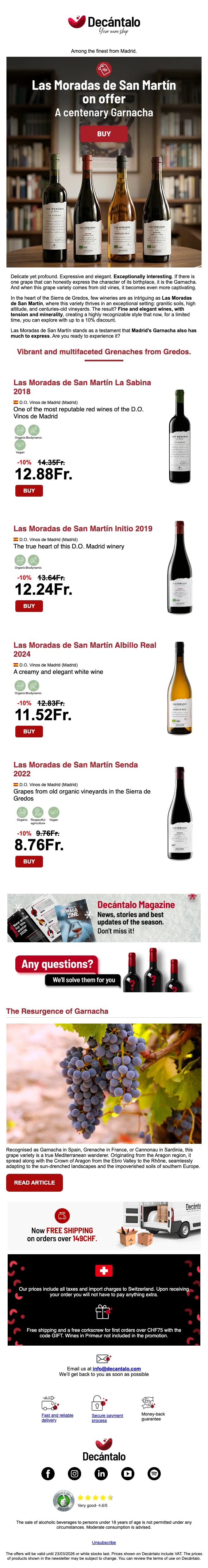The width and height of the screenshot is (208, 1568).
Task: Buy Las Moradas Initio 2019
Action: pos(29,606)
